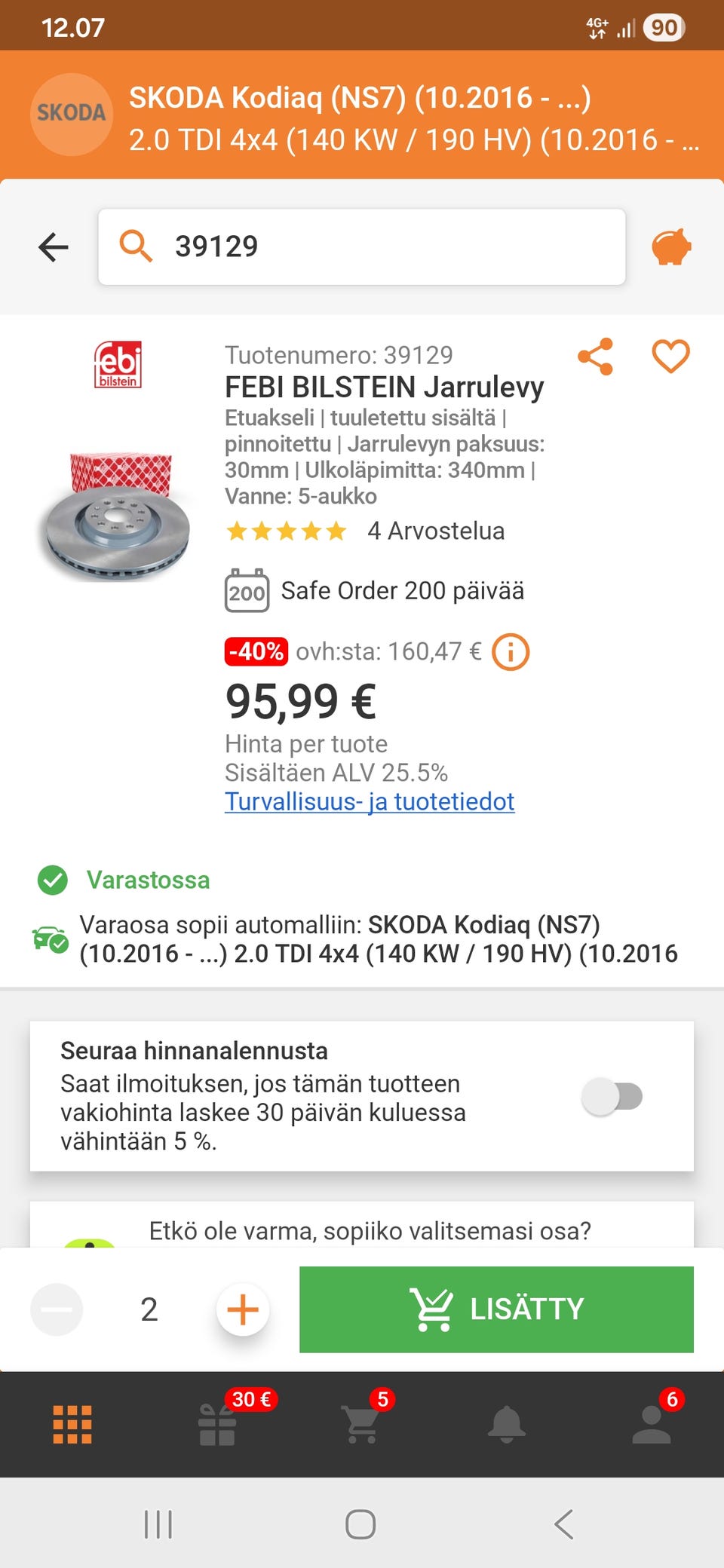Enable Seuraa hinnanalennusta price alert
Screen dimensions: 724x1568
coord(612,1096)
